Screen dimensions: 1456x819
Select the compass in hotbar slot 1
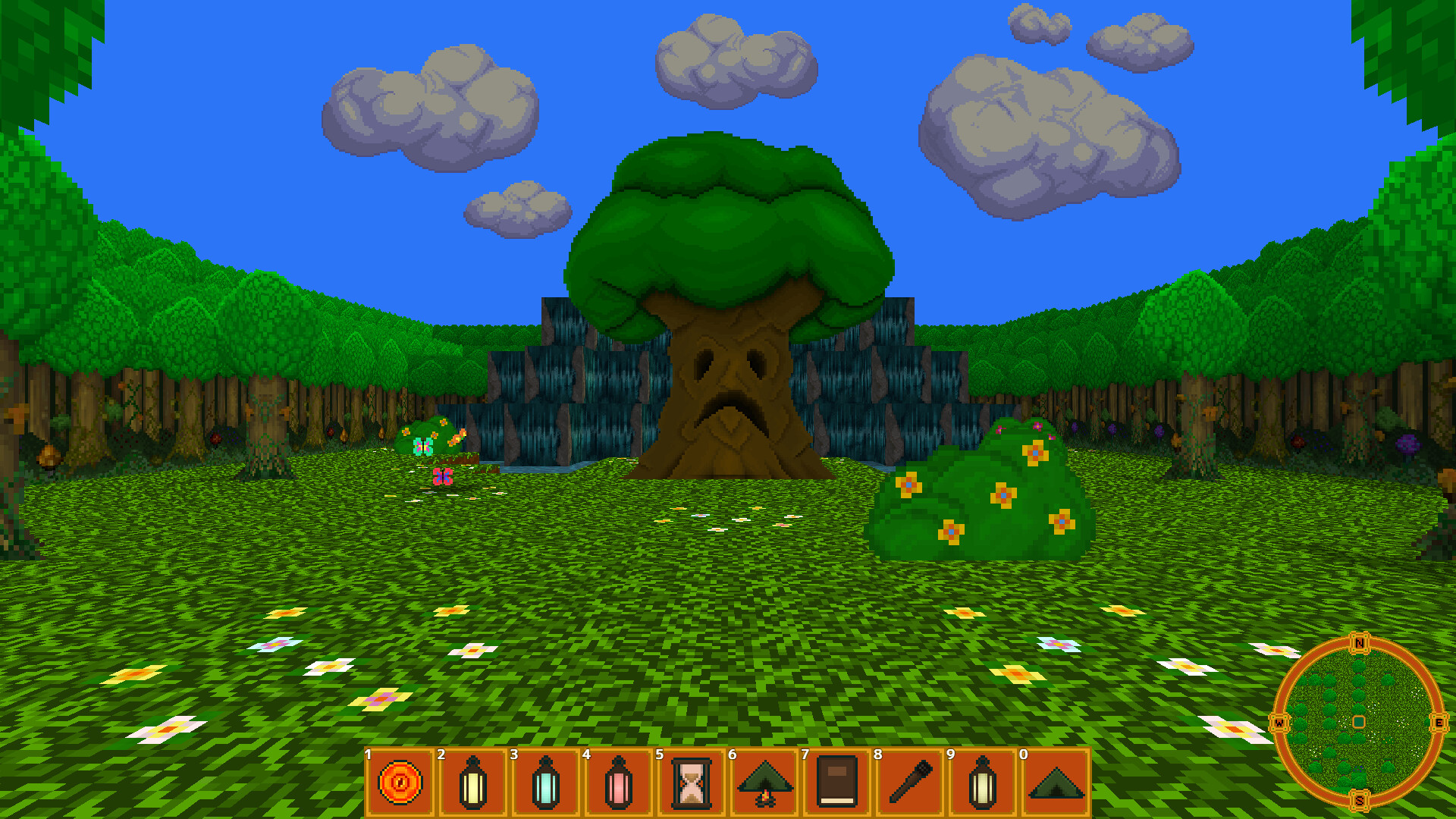(x=400, y=782)
